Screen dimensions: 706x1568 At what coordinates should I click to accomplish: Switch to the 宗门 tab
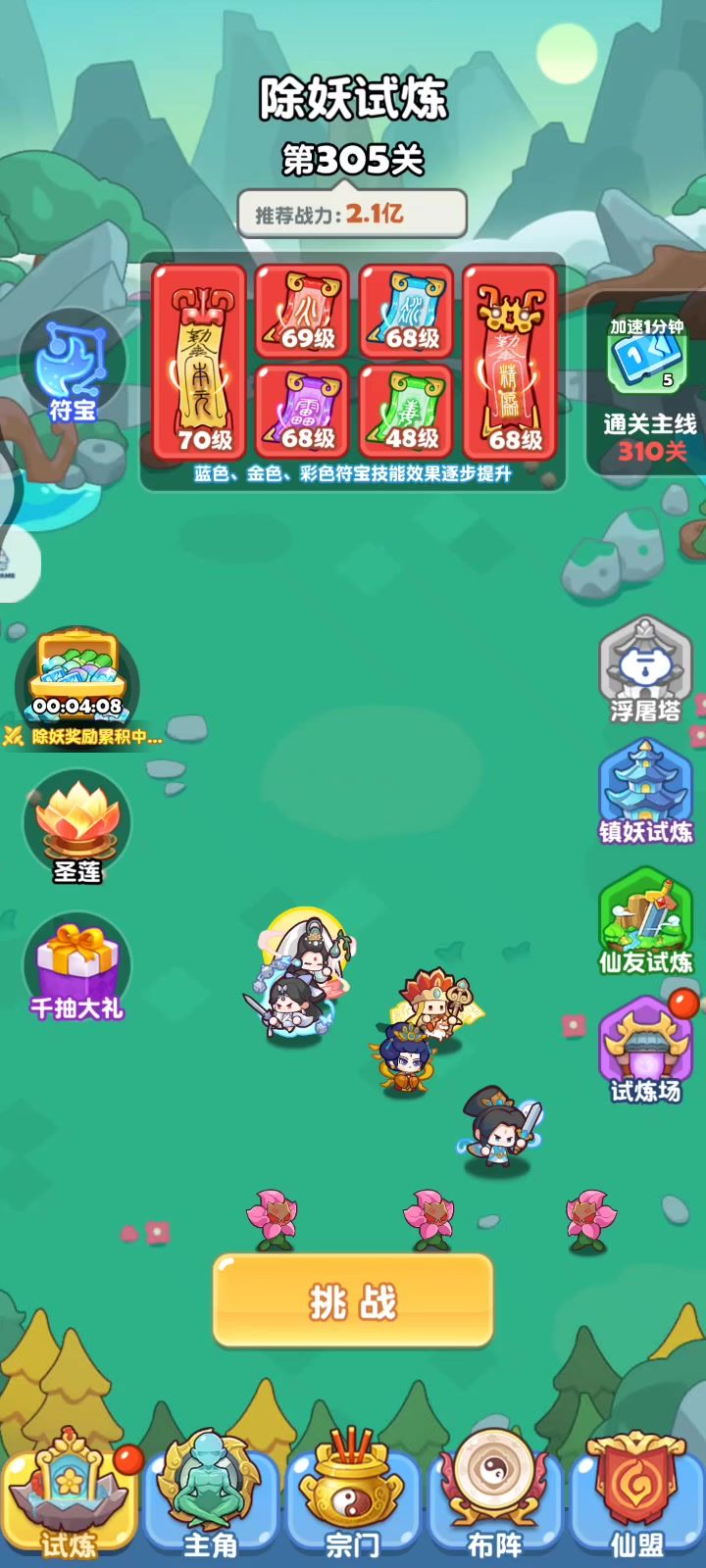tap(353, 1494)
